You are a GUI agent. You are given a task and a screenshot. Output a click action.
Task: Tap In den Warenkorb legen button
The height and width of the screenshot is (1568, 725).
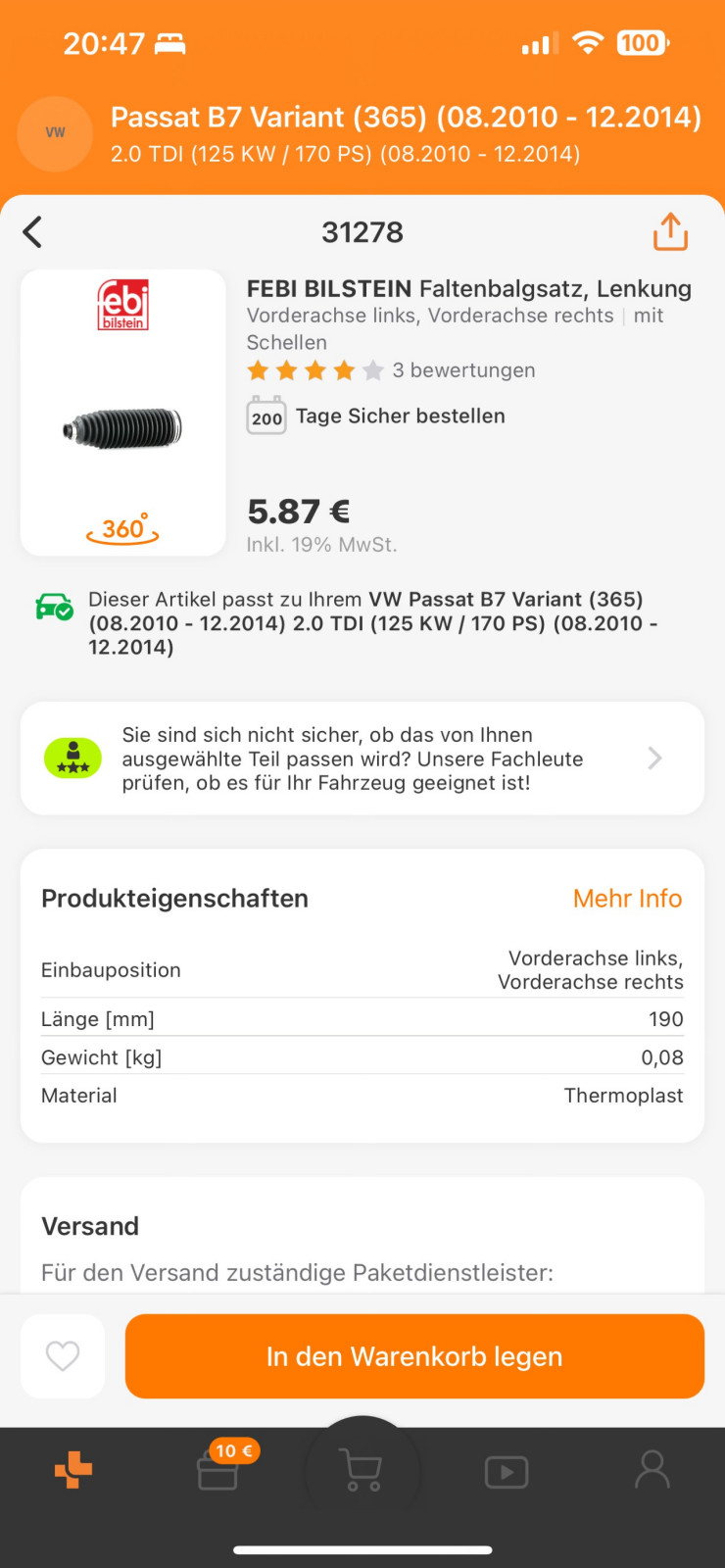click(414, 1355)
